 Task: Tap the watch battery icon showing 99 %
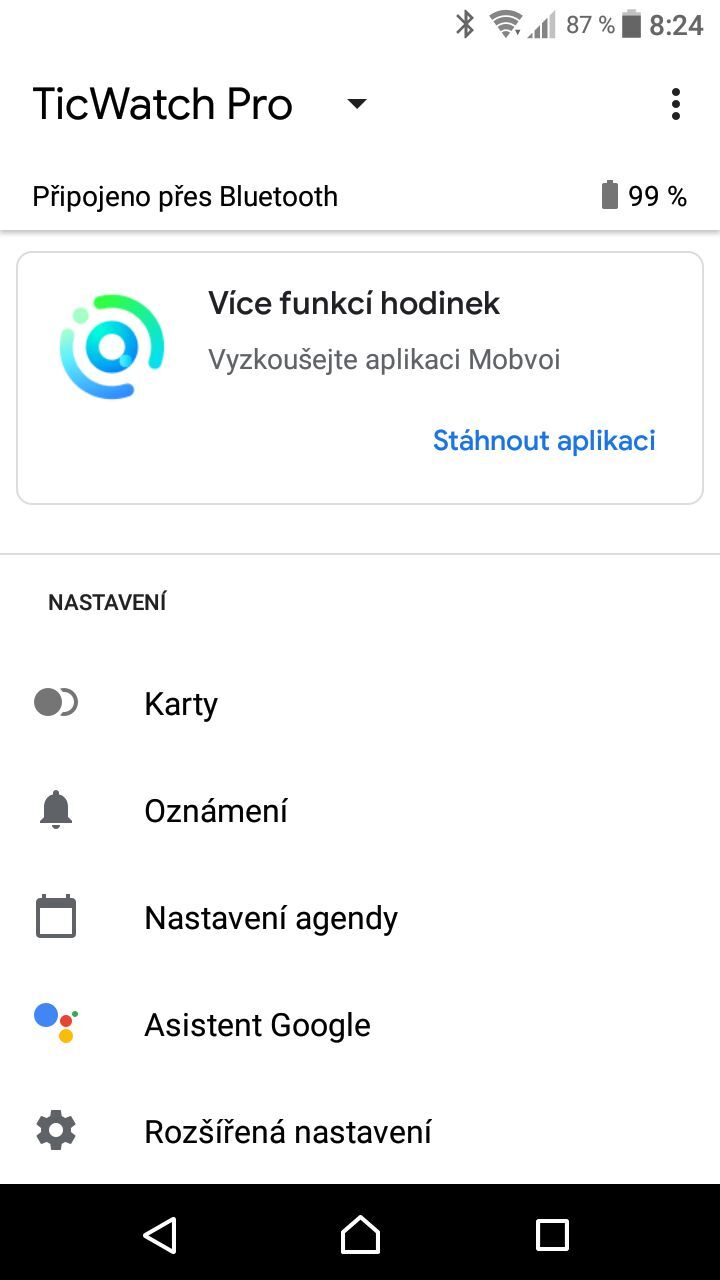611,195
